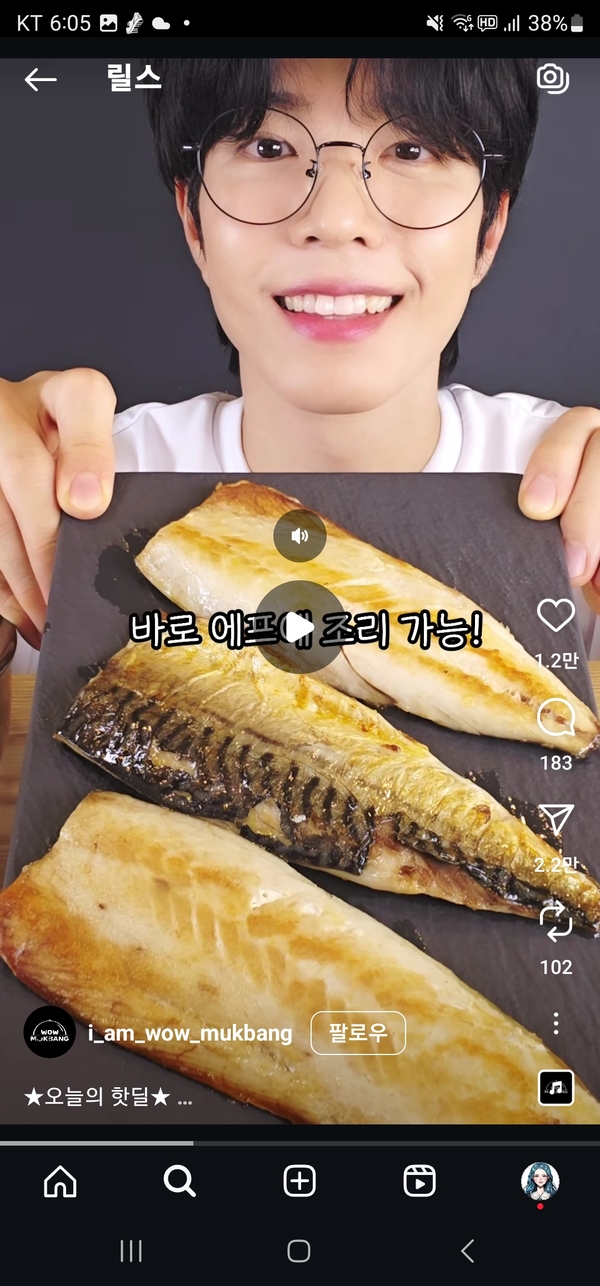Open the audio track thumbnail

click(556, 1087)
